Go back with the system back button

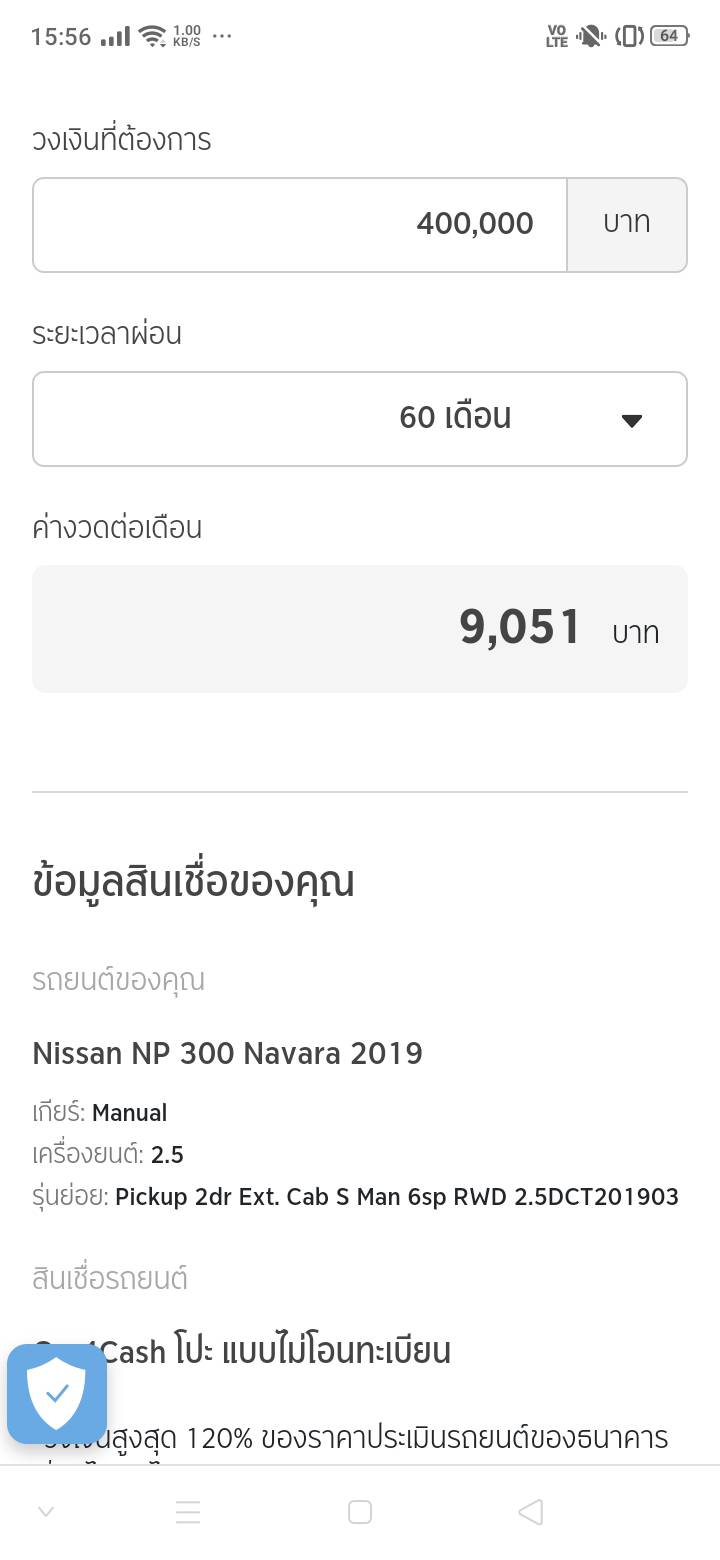531,1512
